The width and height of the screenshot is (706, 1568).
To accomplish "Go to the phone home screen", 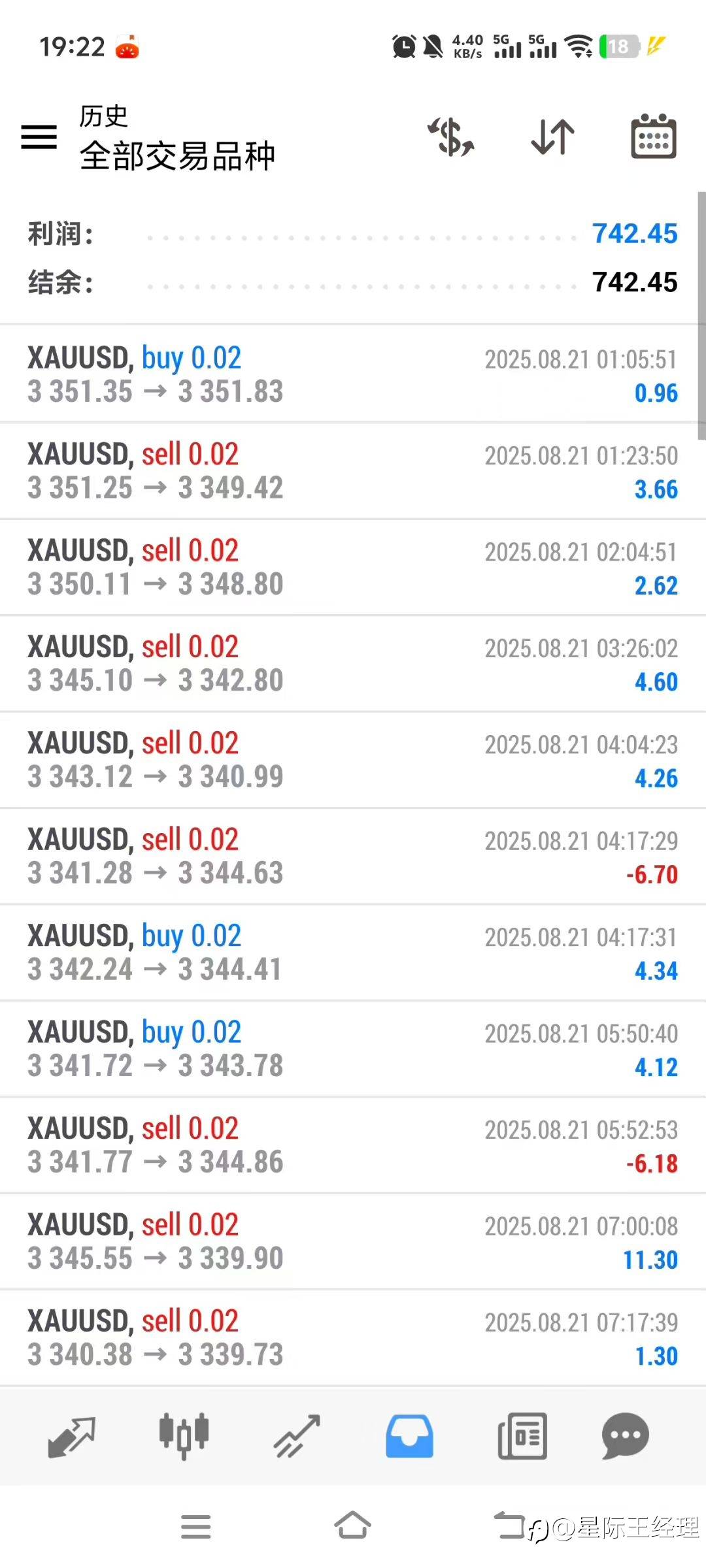I will pos(353,1527).
